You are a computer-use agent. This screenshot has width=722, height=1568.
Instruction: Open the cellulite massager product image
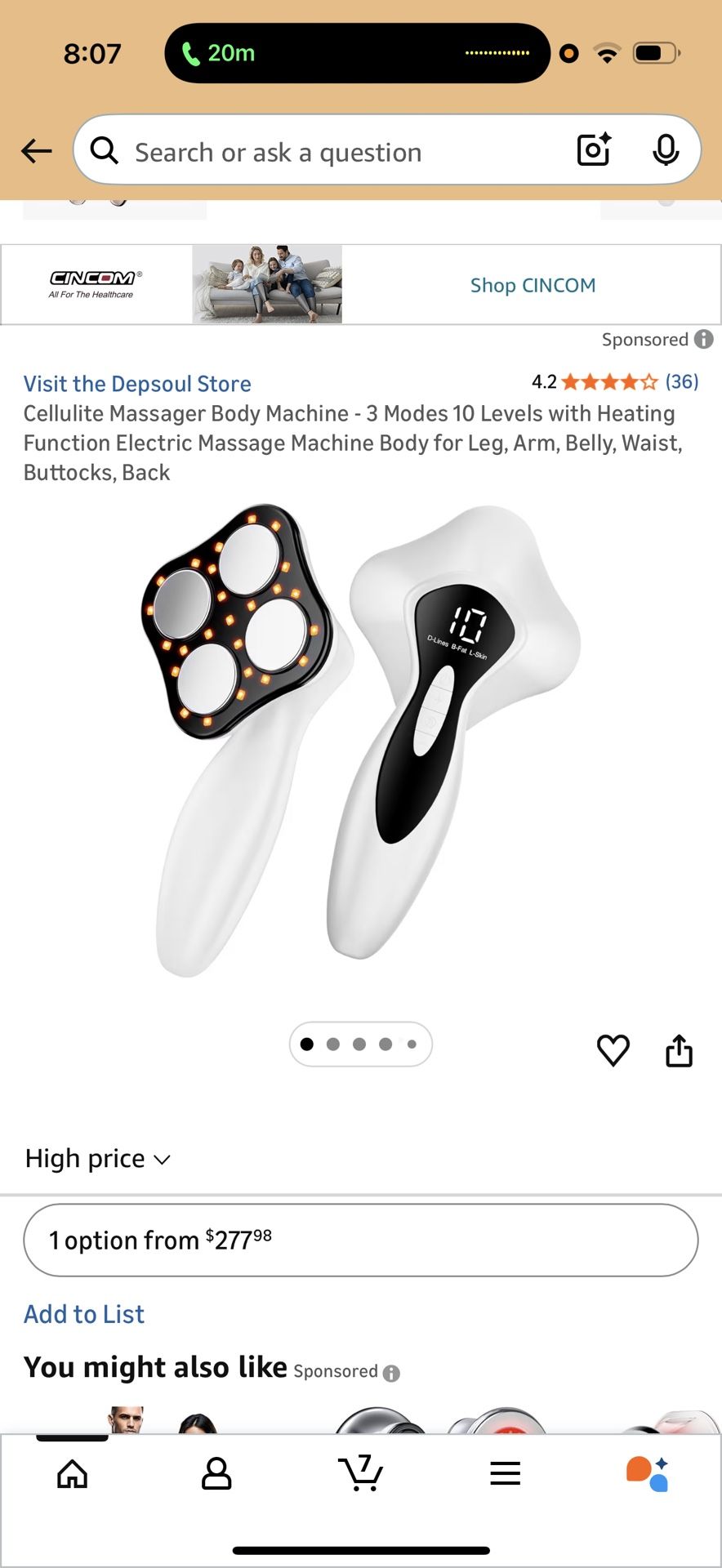point(361,741)
